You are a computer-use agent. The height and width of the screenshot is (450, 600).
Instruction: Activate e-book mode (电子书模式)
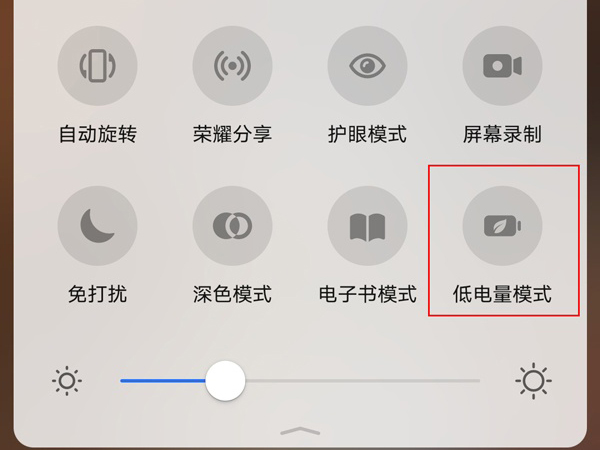[367, 226]
